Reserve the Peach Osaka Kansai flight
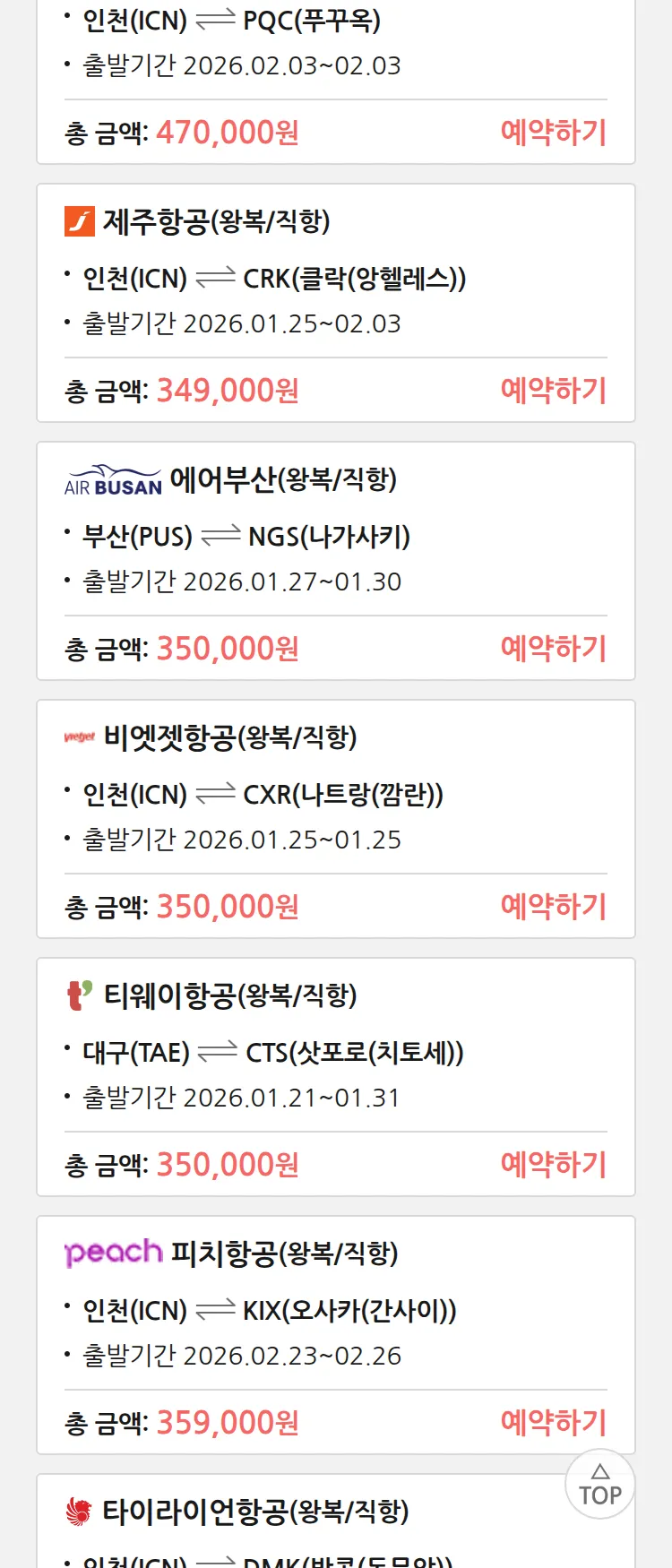 point(553,1423)
